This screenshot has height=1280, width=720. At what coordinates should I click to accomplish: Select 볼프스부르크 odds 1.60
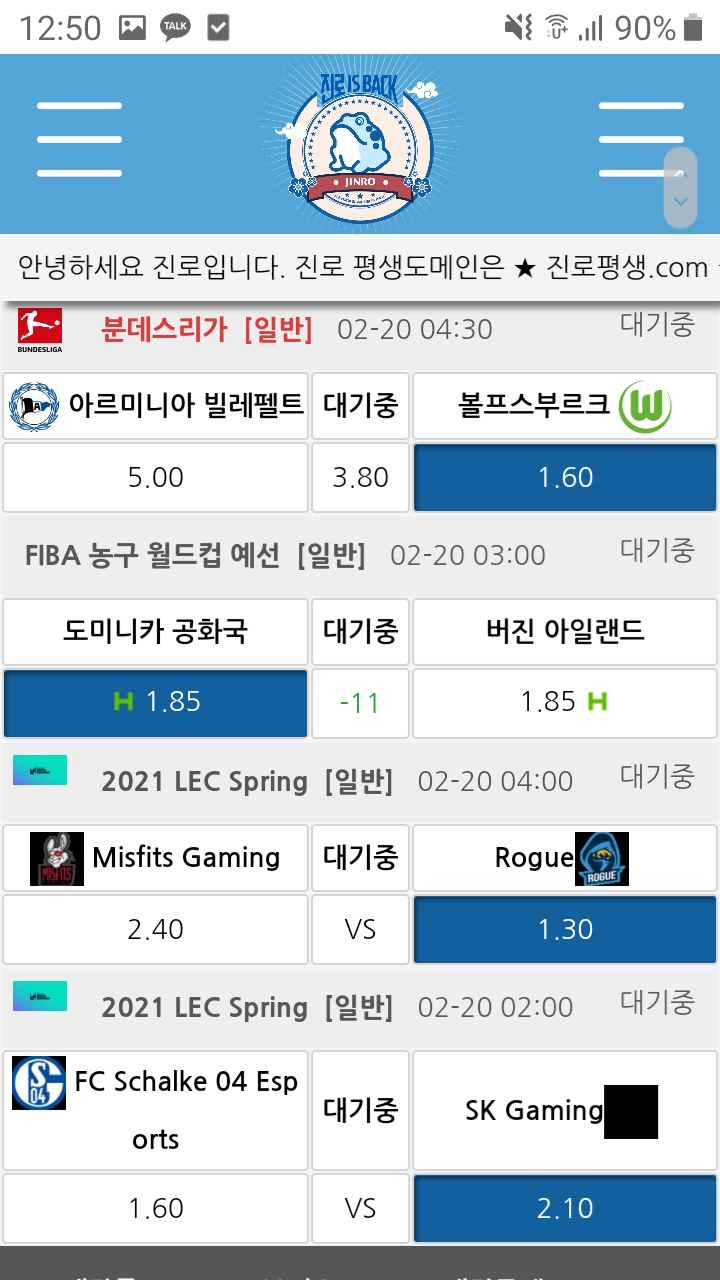[x=565, y=477]
